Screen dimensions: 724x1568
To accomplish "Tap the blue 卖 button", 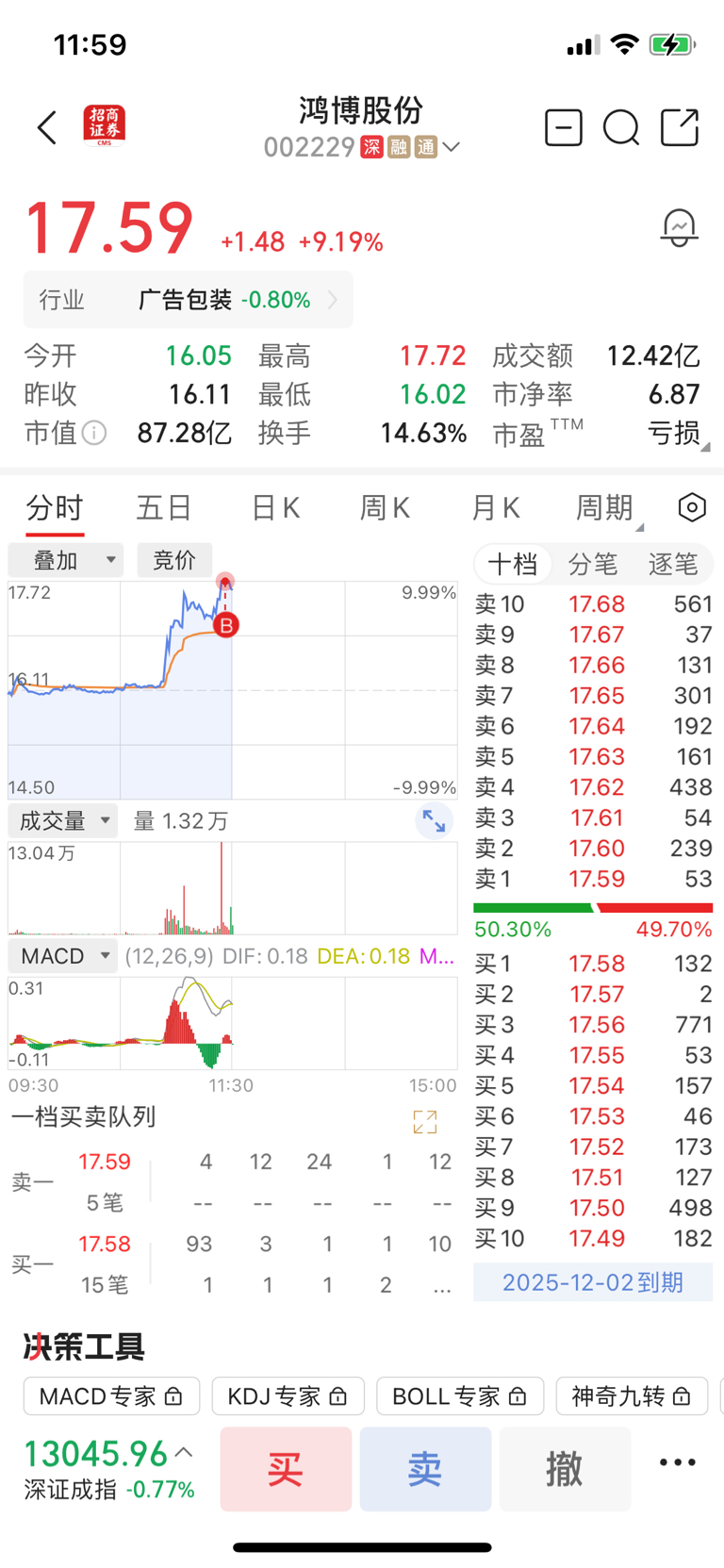I will coord(425,1469).
